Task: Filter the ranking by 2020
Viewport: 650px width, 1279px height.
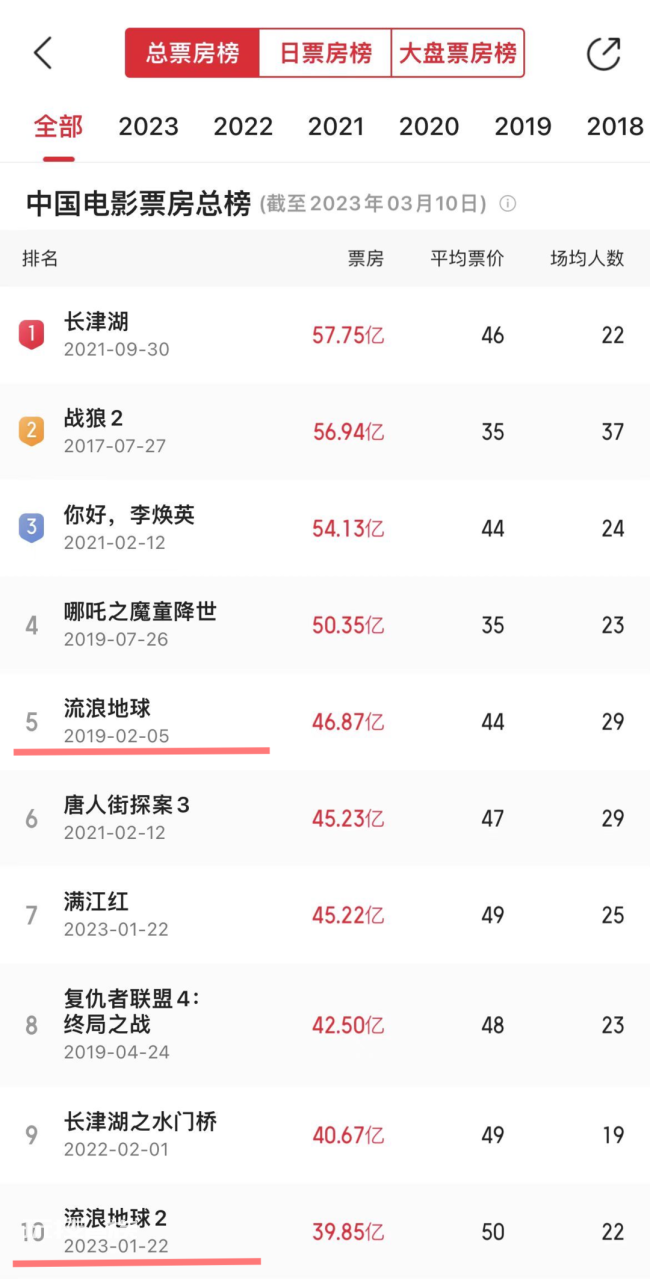Action: pos(429,127)
